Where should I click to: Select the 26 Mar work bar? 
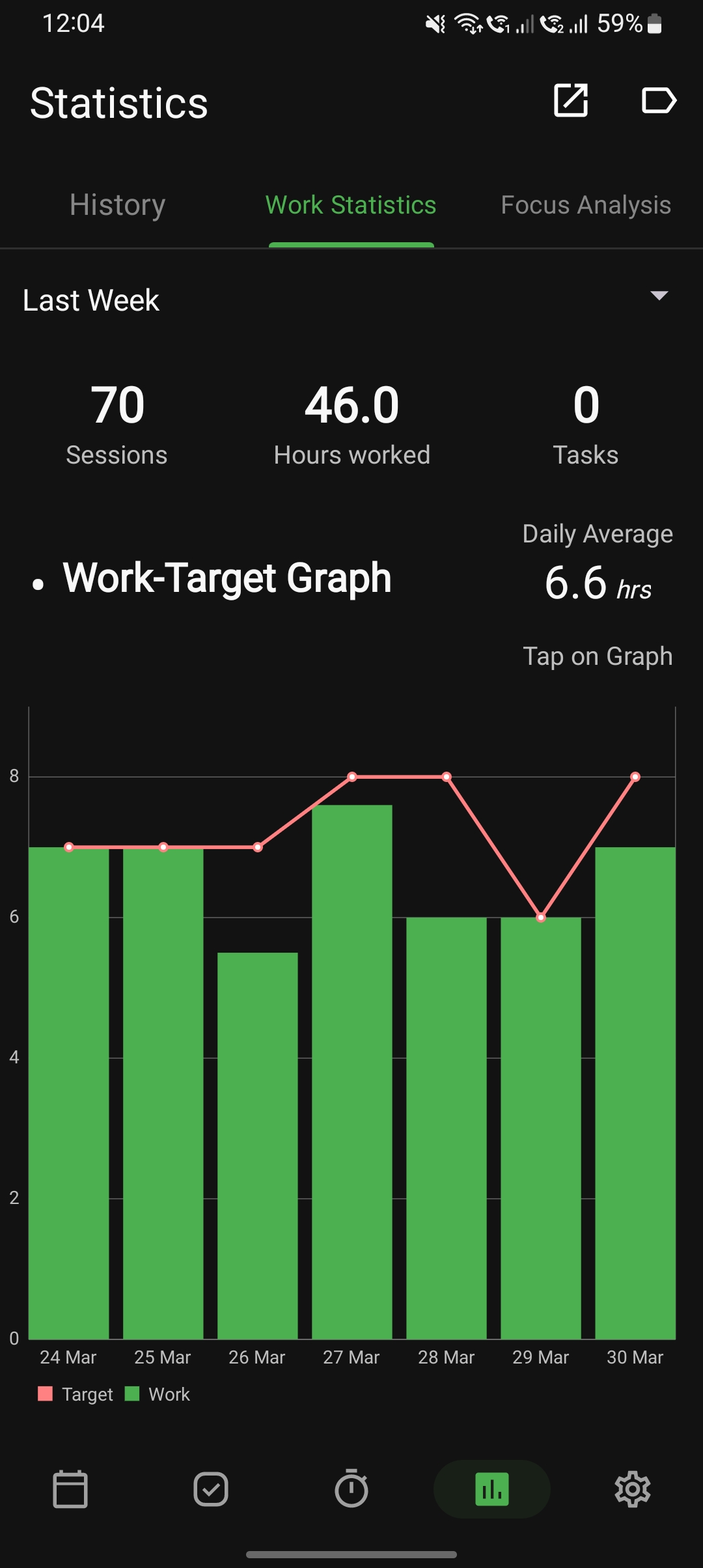pyautogui.click(x=258, y=1146)
